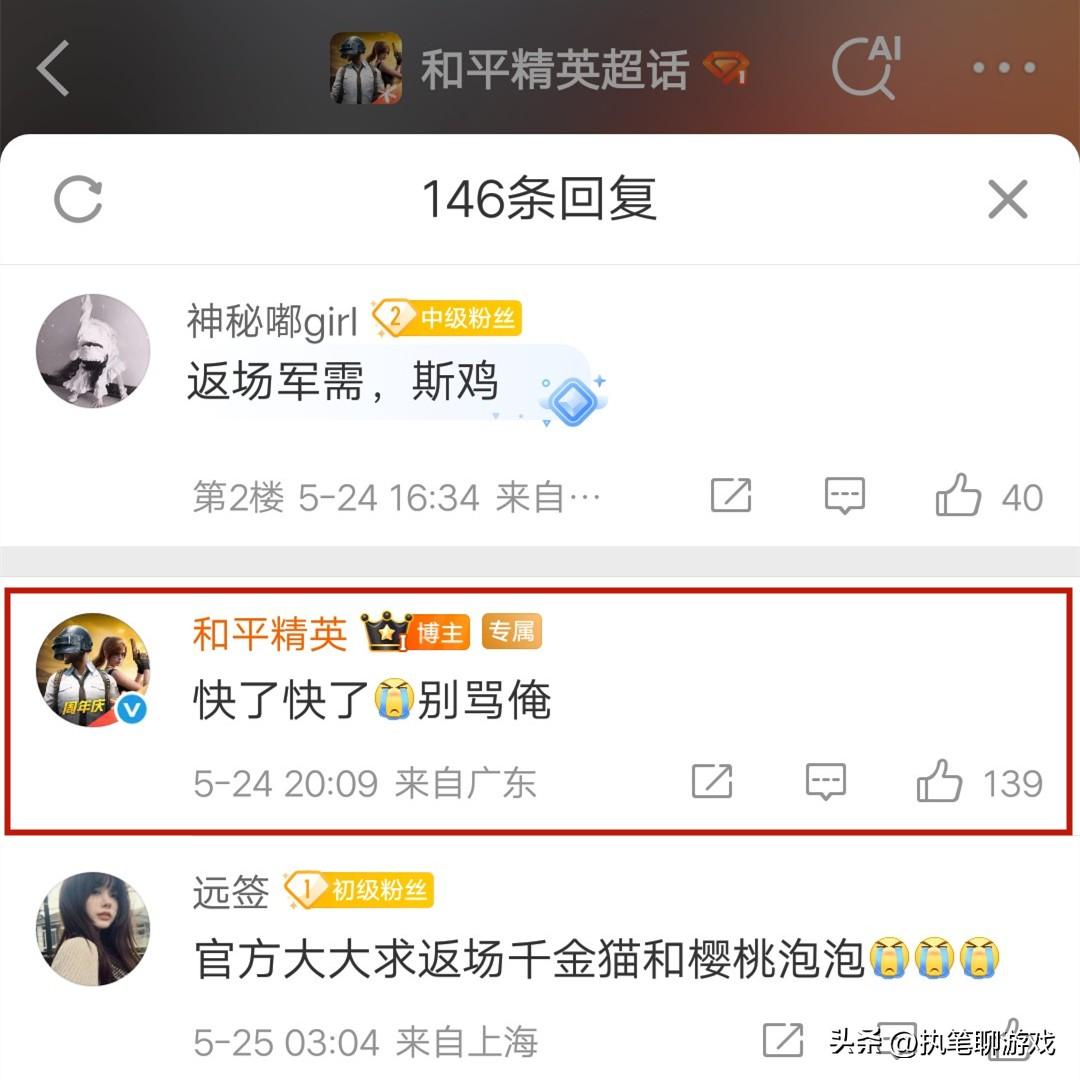The image size is (1080, 1080).
Task: Repost 和平精英's reply 快了快了
Action: click(x=712, y=782)
